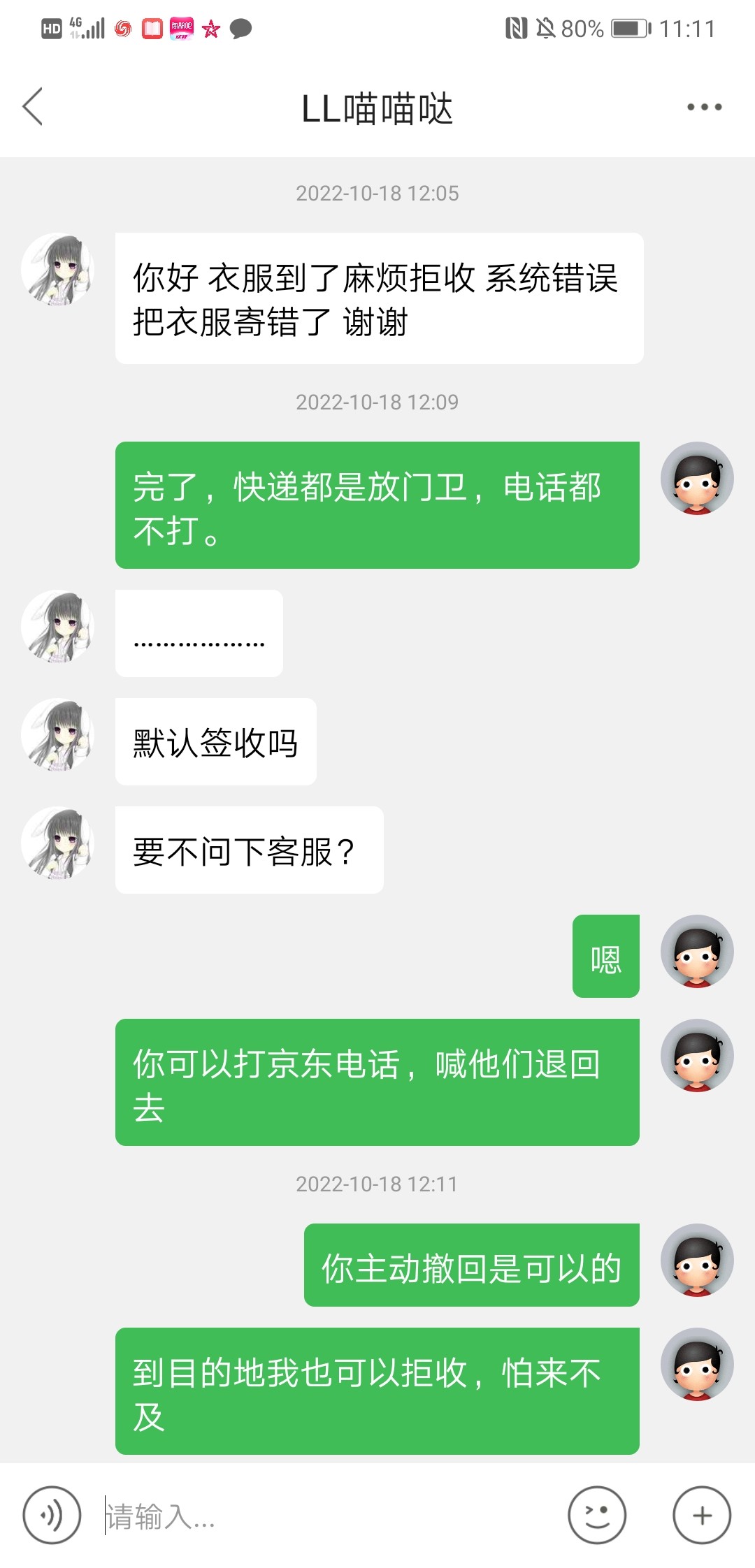
Task: Open my avatar next to 嗯 message
Action: (x=696, y=951)
